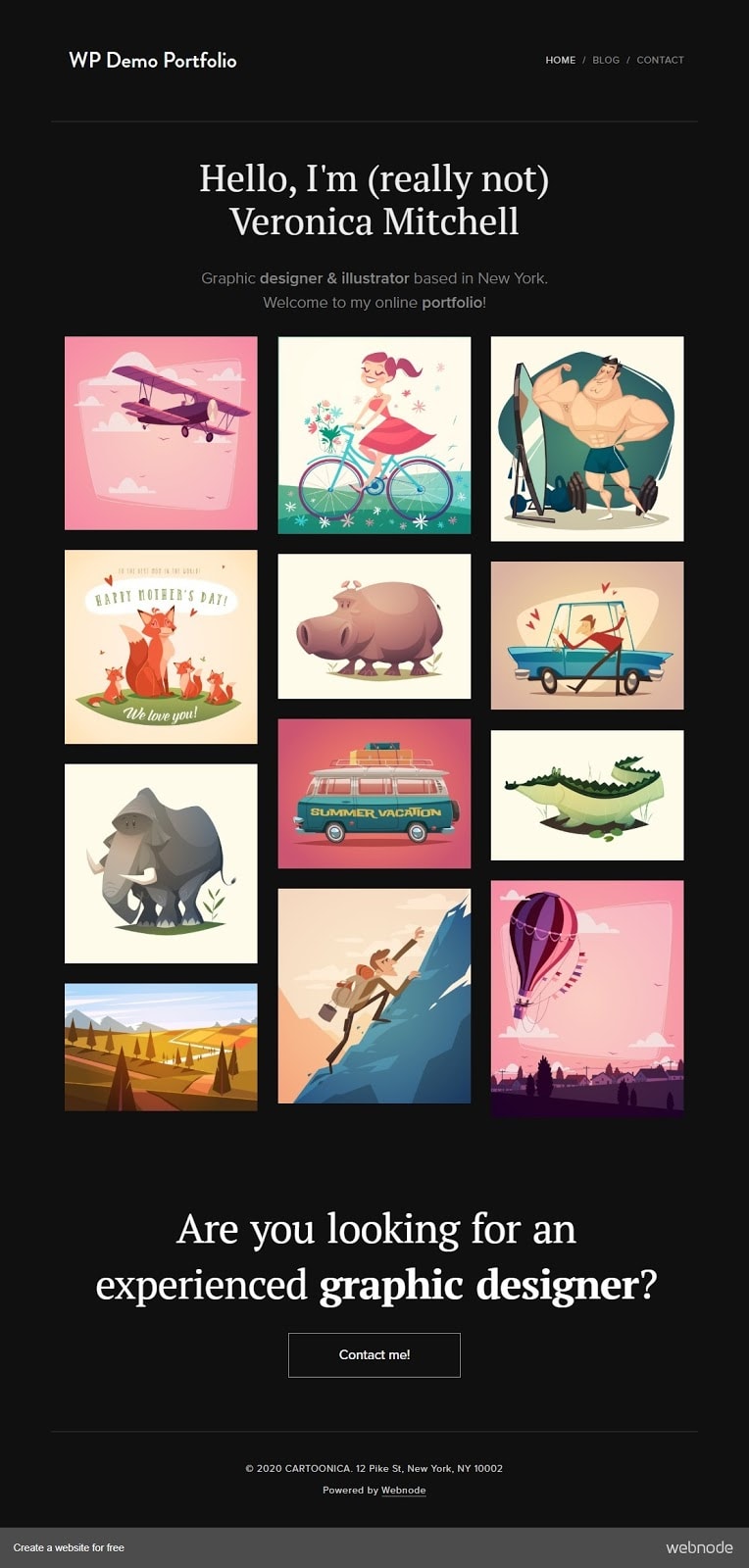The height and width of the screenshot is (1568, 749).
Task: Tap Create a website for free
Action: (x=69, y=1547)
